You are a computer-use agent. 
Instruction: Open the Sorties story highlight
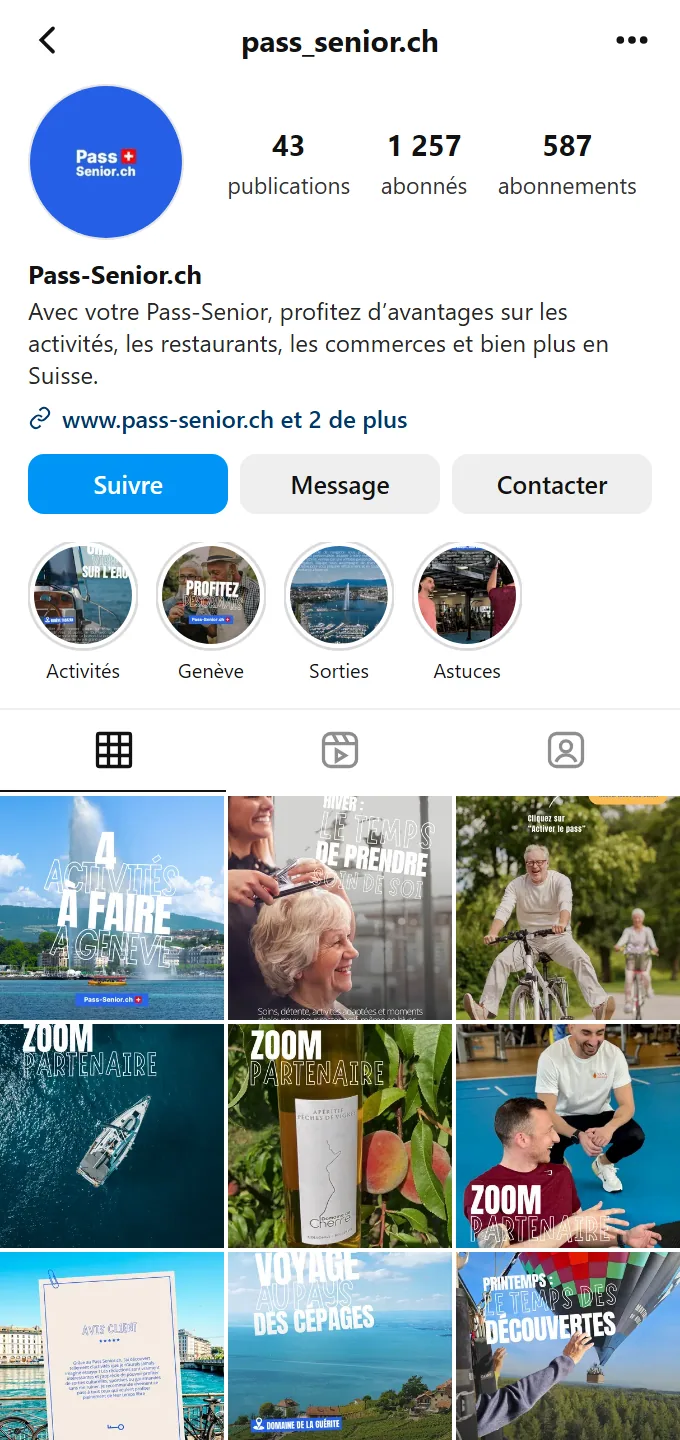[339, 596]
